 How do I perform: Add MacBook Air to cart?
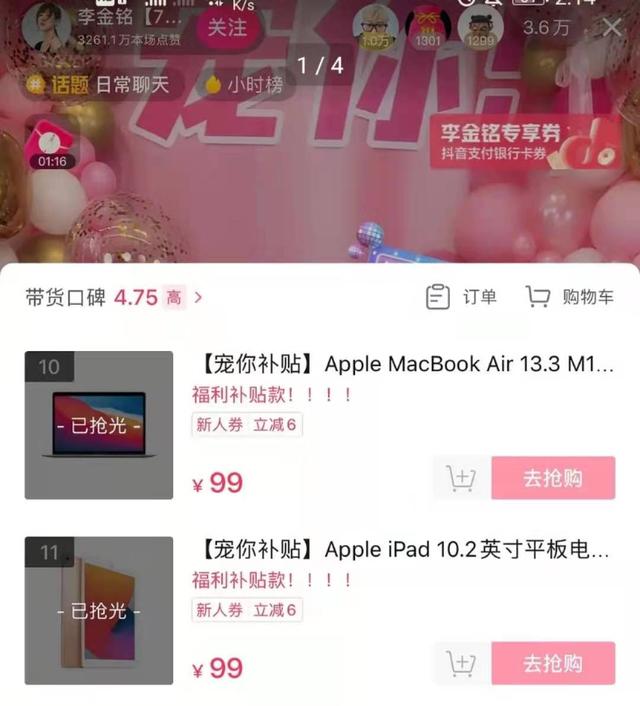[461, 479]
